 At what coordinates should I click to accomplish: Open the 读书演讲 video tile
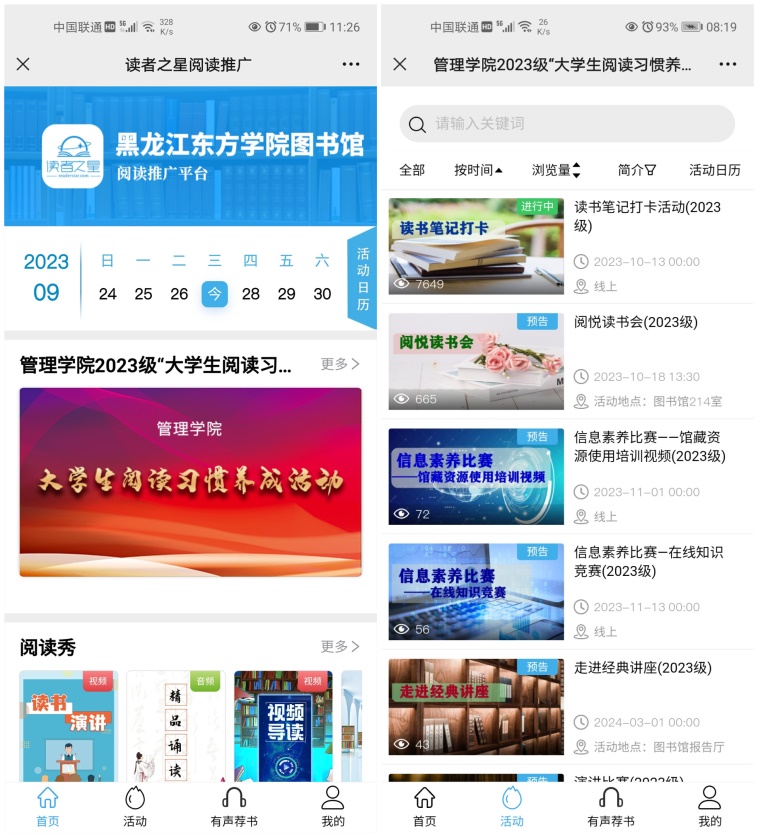click(68, 726)
